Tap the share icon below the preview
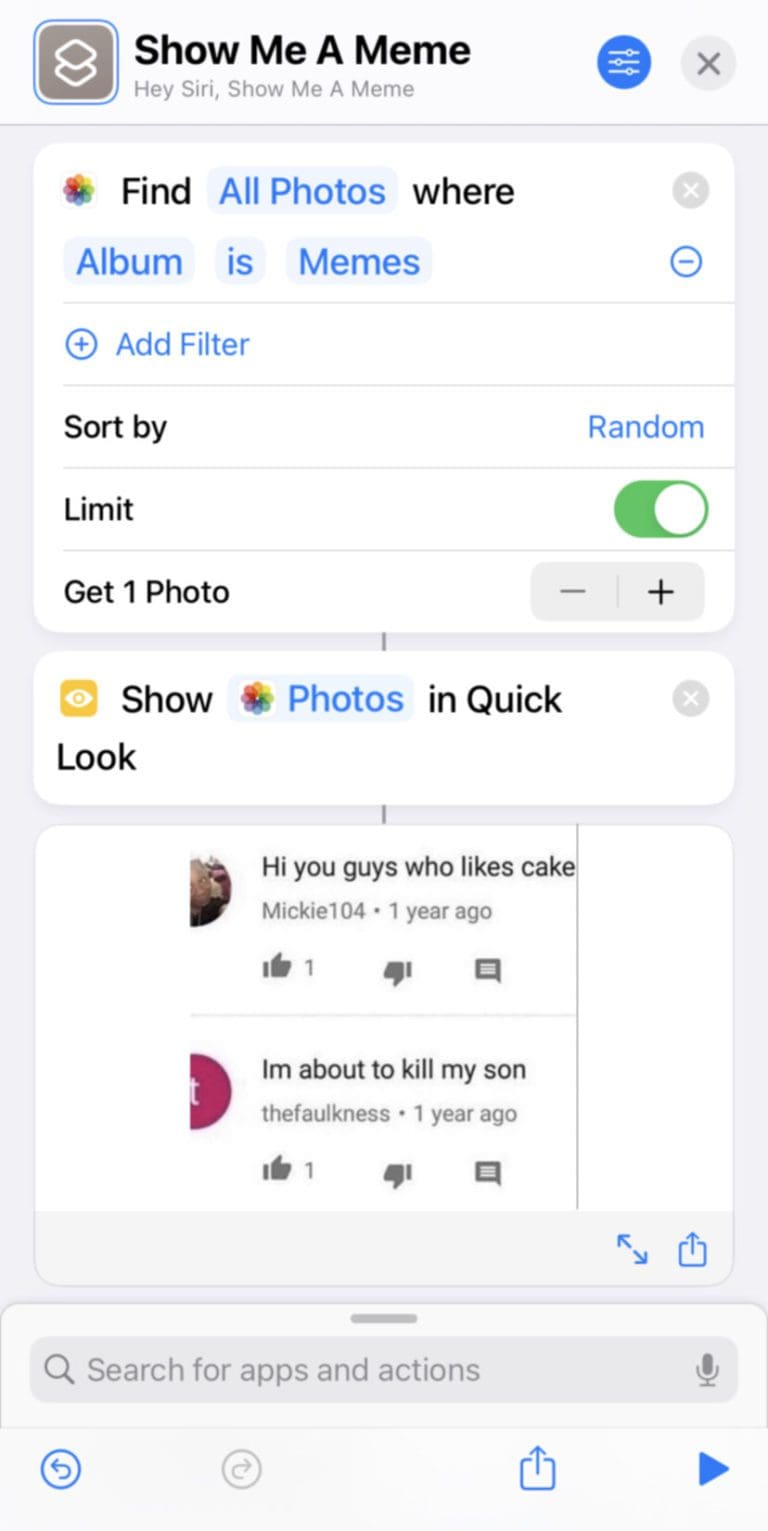 pyautogui.click(x=692, y=1249)
